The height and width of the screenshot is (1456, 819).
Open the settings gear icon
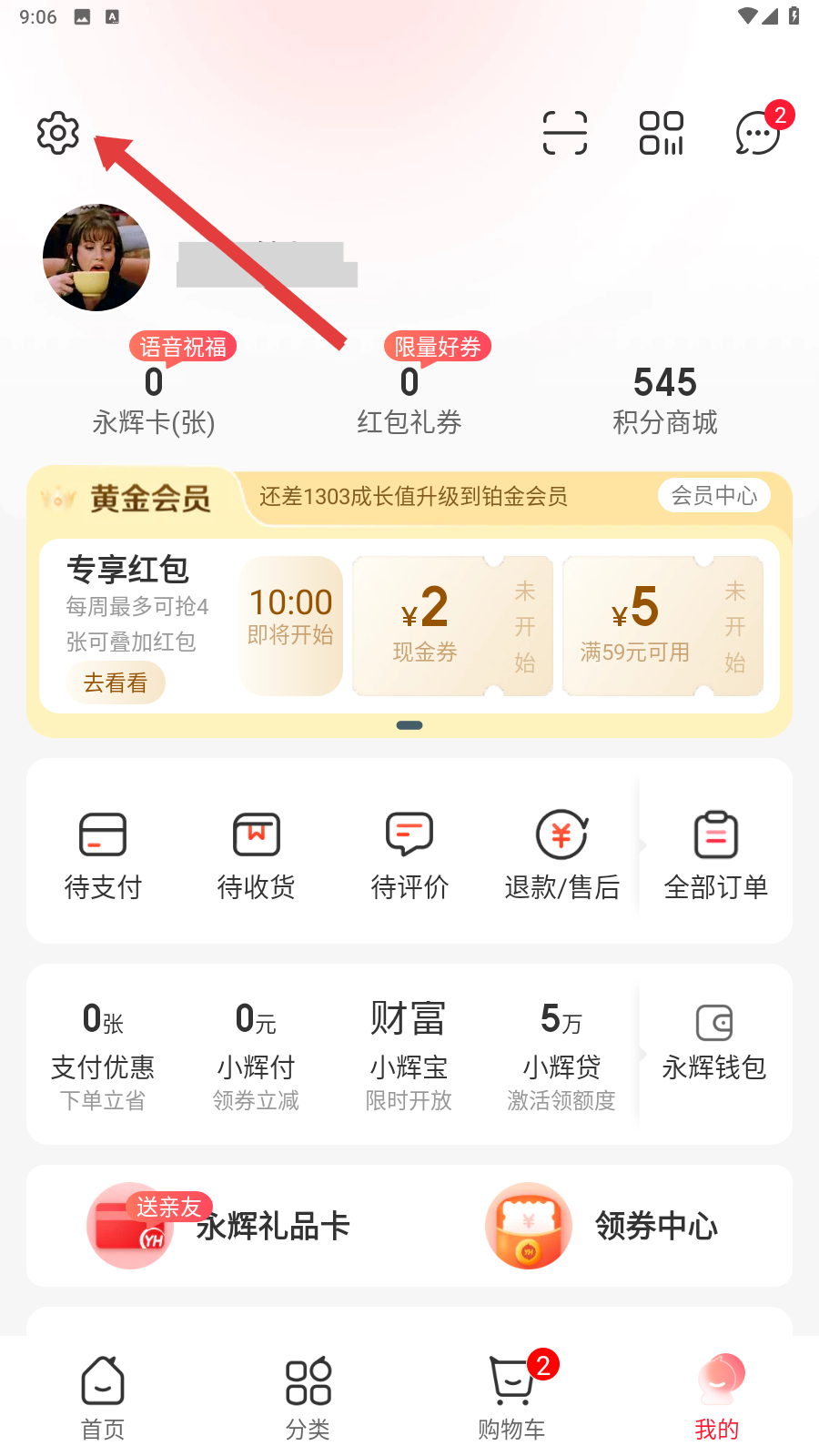tap(58, 134)
